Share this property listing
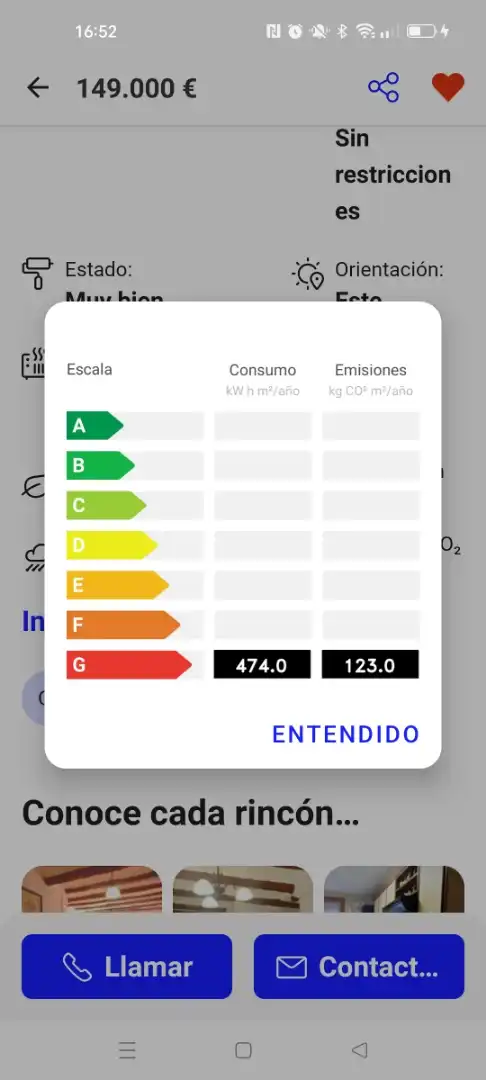The width and height of the screenshot is (486, 1080). (383, 87)
